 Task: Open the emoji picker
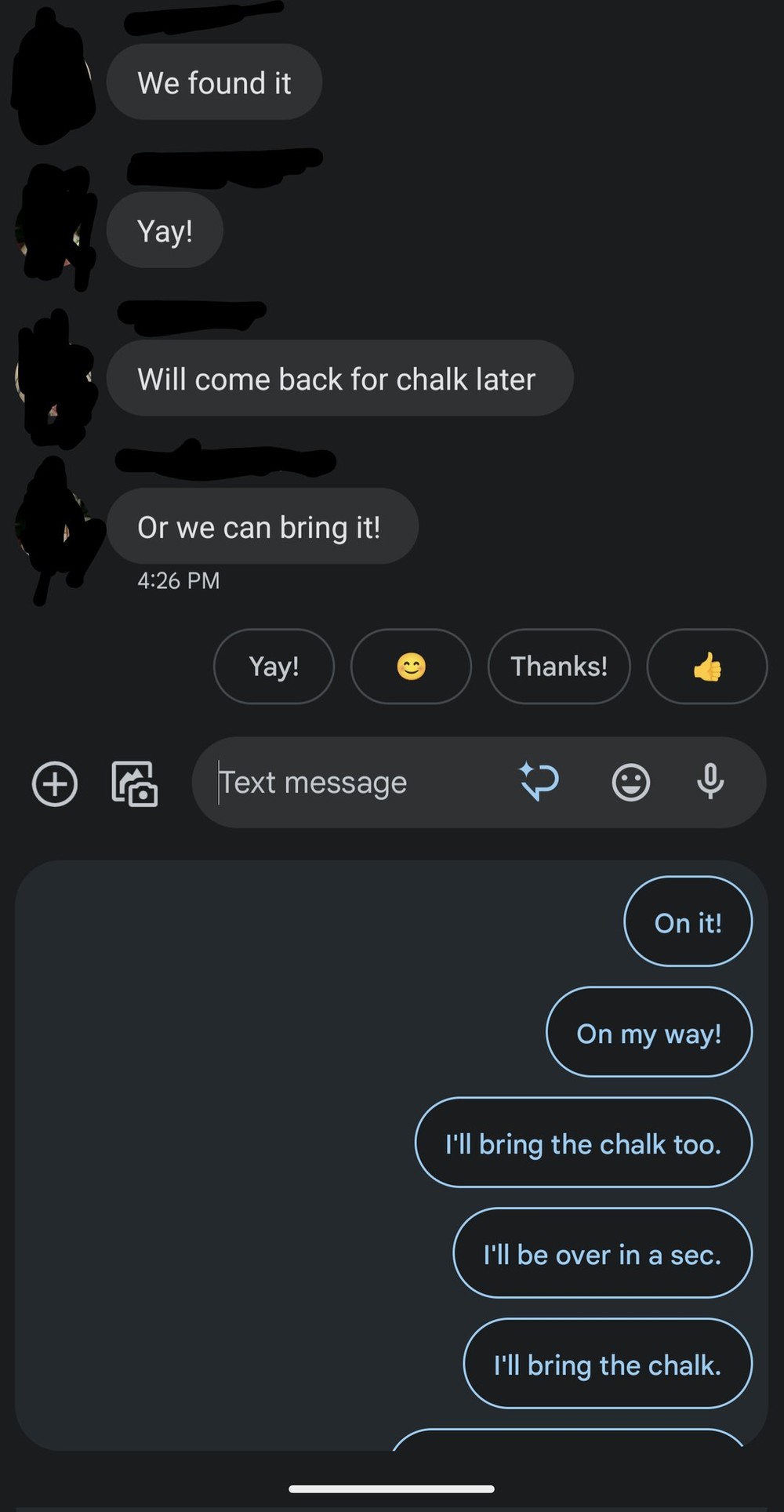[630, 782]
